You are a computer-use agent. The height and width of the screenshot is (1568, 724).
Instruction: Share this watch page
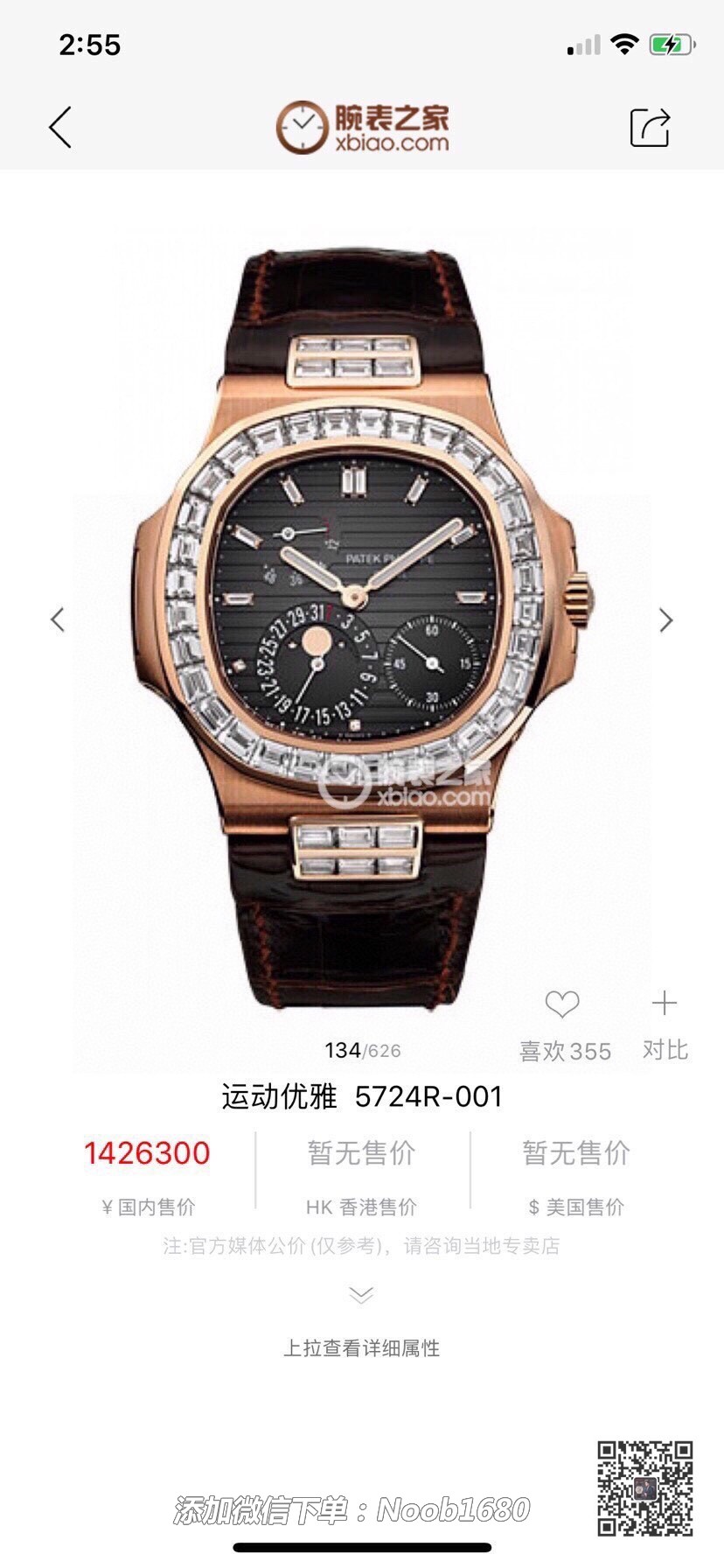pos(650,128)
